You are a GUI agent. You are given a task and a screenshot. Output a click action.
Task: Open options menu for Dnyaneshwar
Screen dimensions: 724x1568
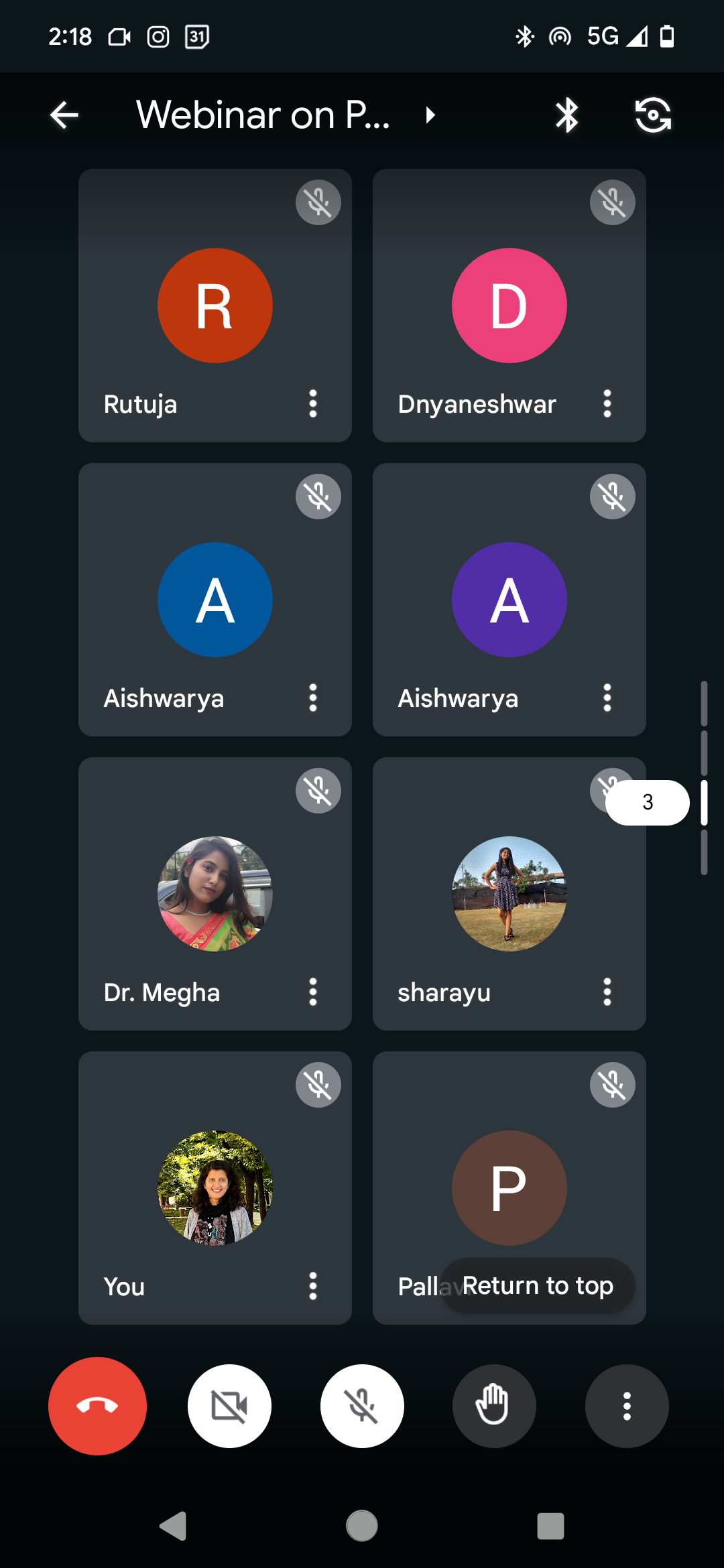[607, 403]
